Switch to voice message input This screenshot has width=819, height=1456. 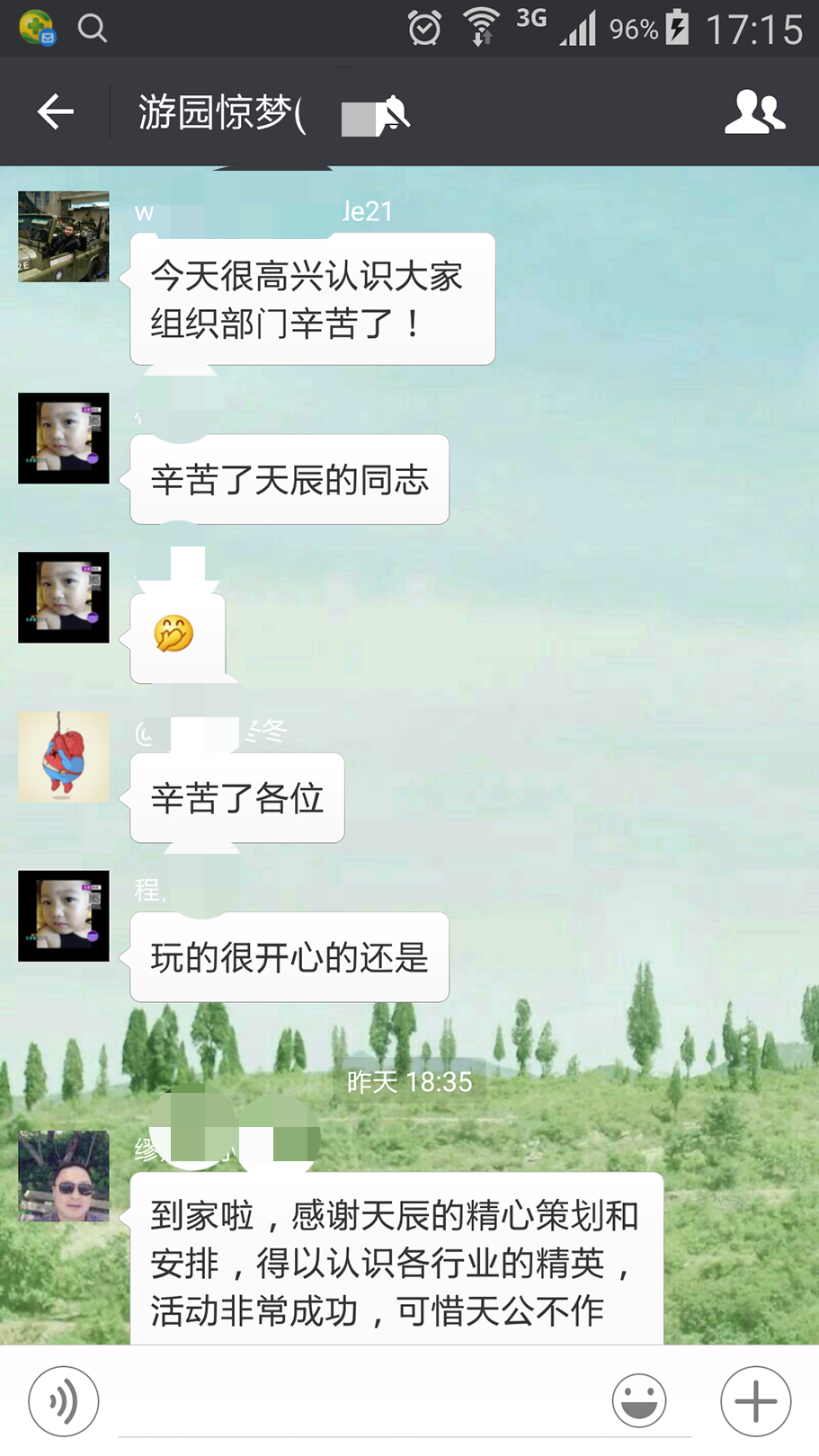[63, 1400]
